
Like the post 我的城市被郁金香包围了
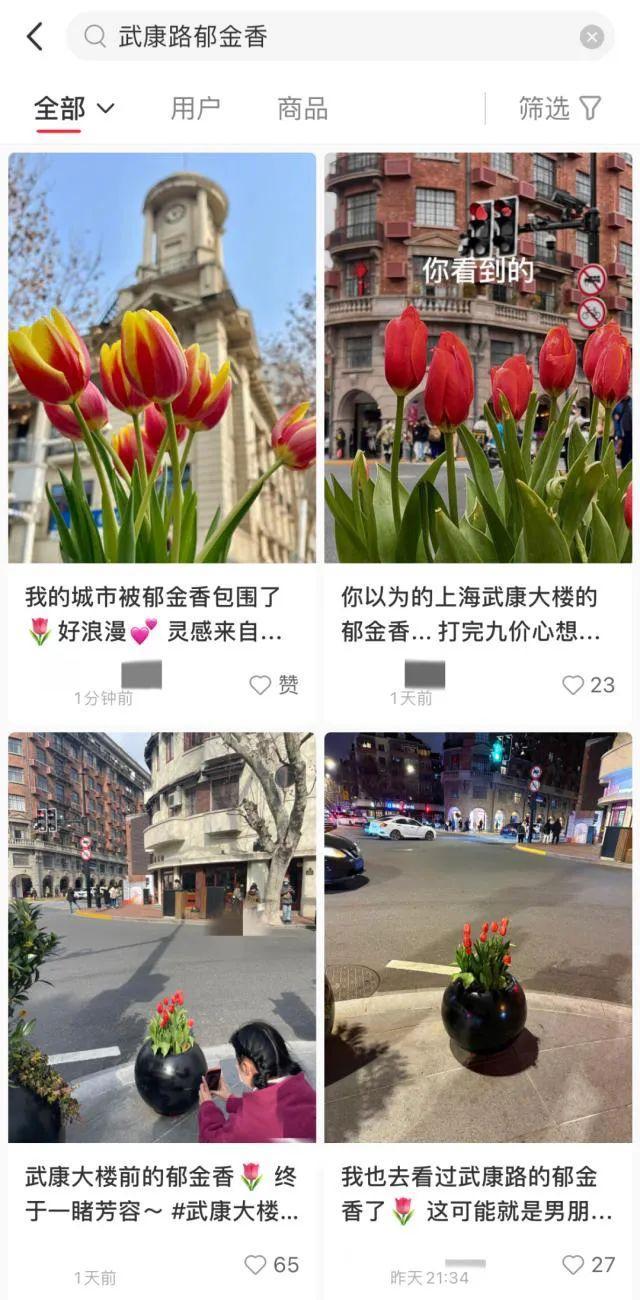tap(261, 685)
